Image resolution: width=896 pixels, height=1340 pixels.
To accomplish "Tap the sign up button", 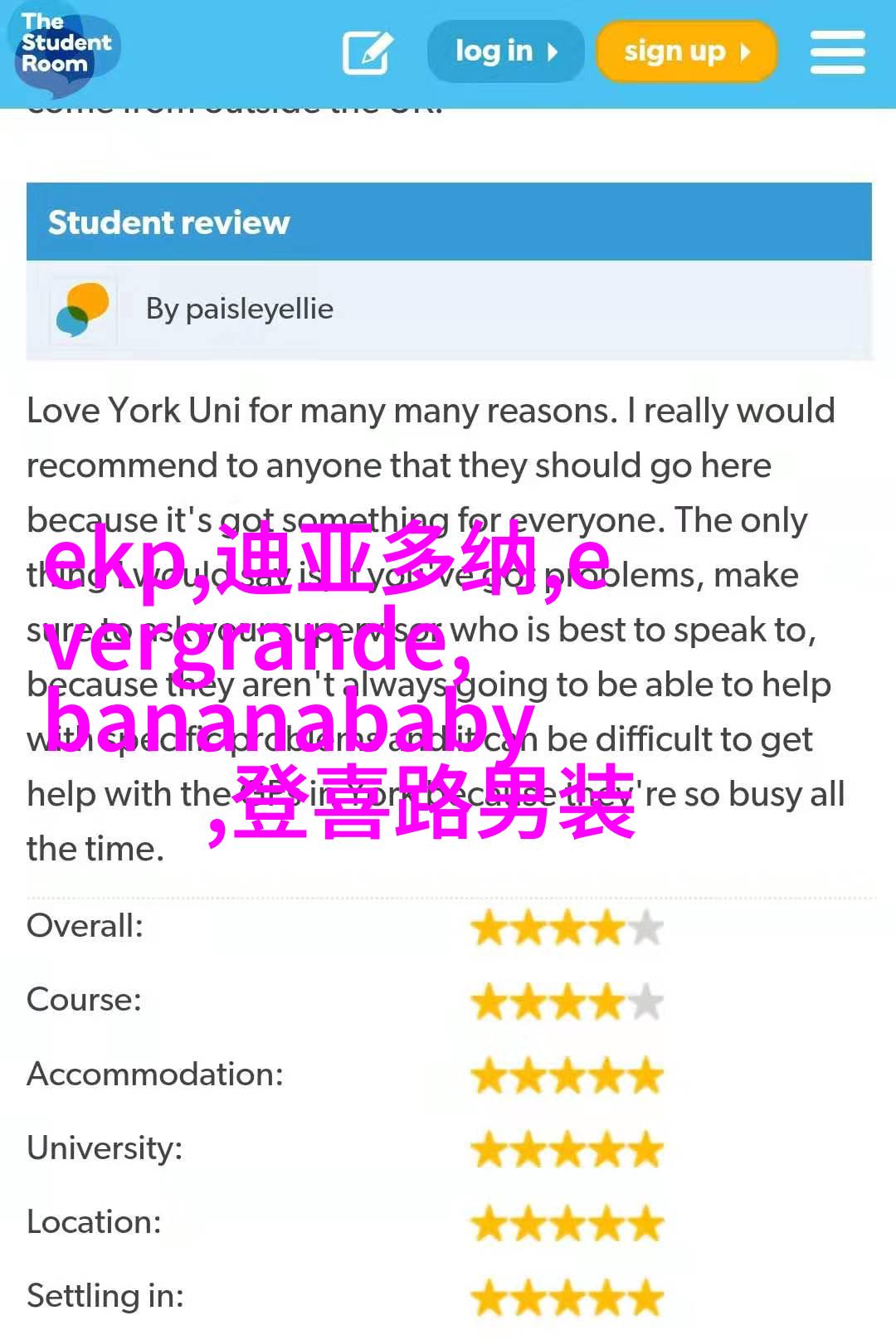I will [686, 52].
